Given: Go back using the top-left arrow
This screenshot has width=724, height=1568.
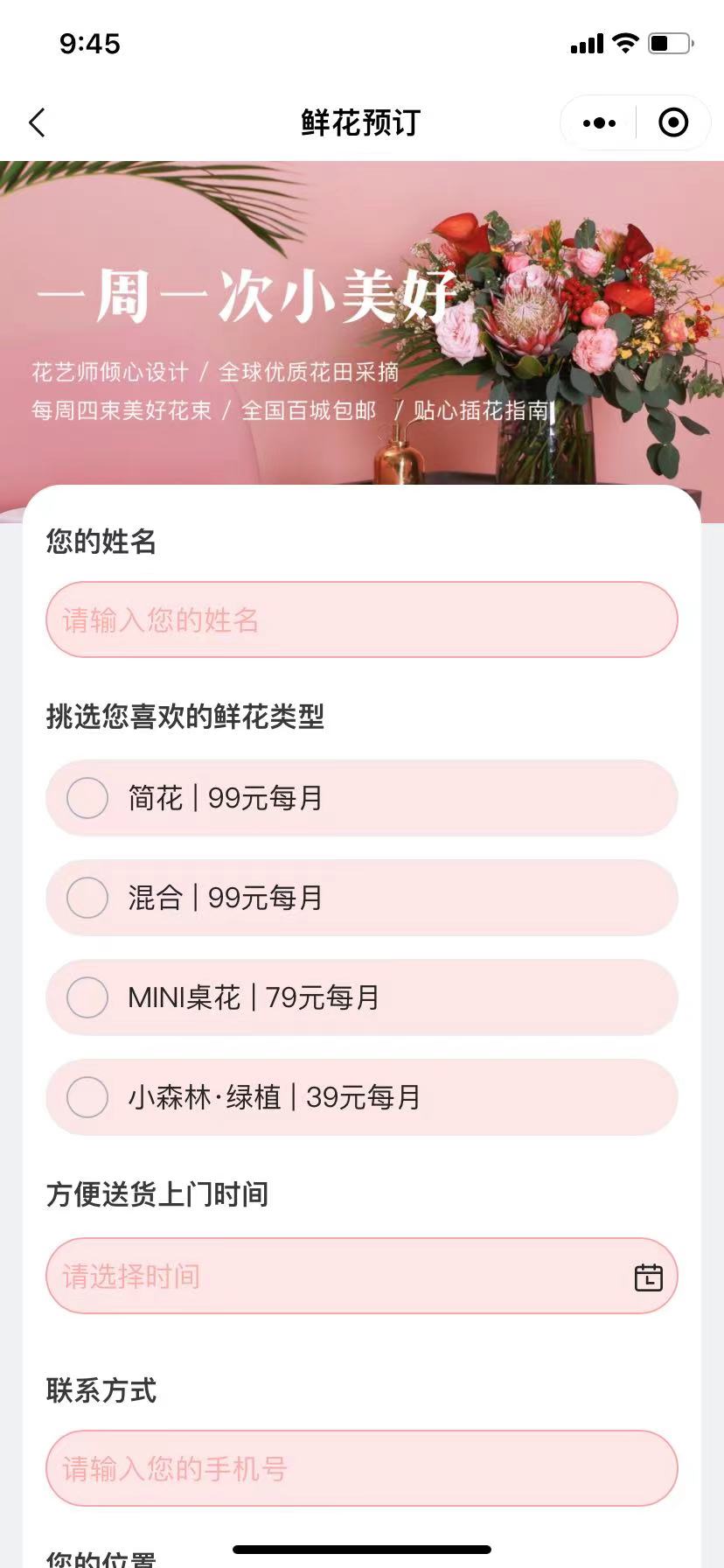Looking at the screenshot, I should point(37,123).
